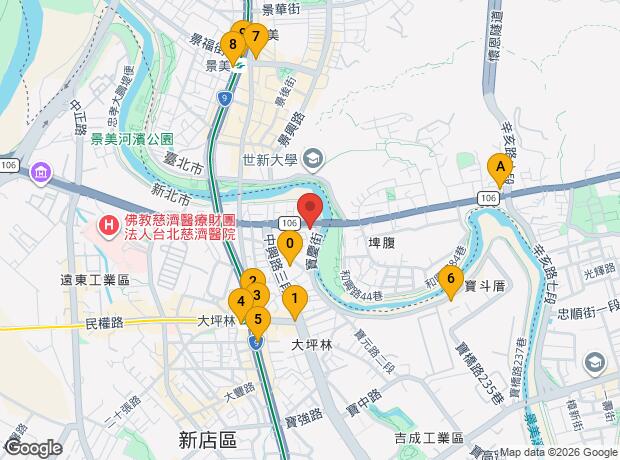
Task: Select the orange marker labeled 0
Action: [x=290, y=248]
